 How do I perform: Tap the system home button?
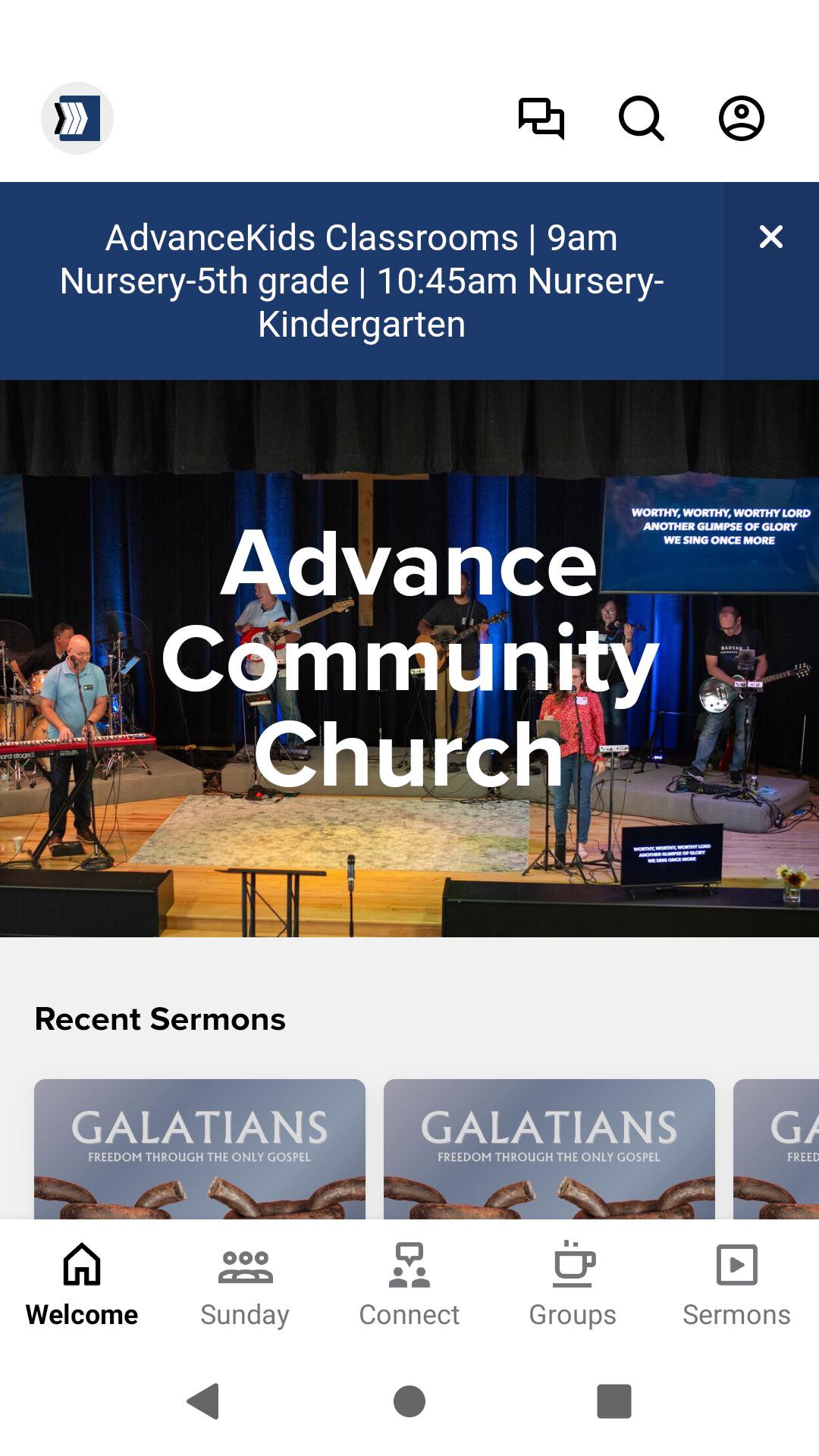pyautogui.click(x=409, y=1401)
